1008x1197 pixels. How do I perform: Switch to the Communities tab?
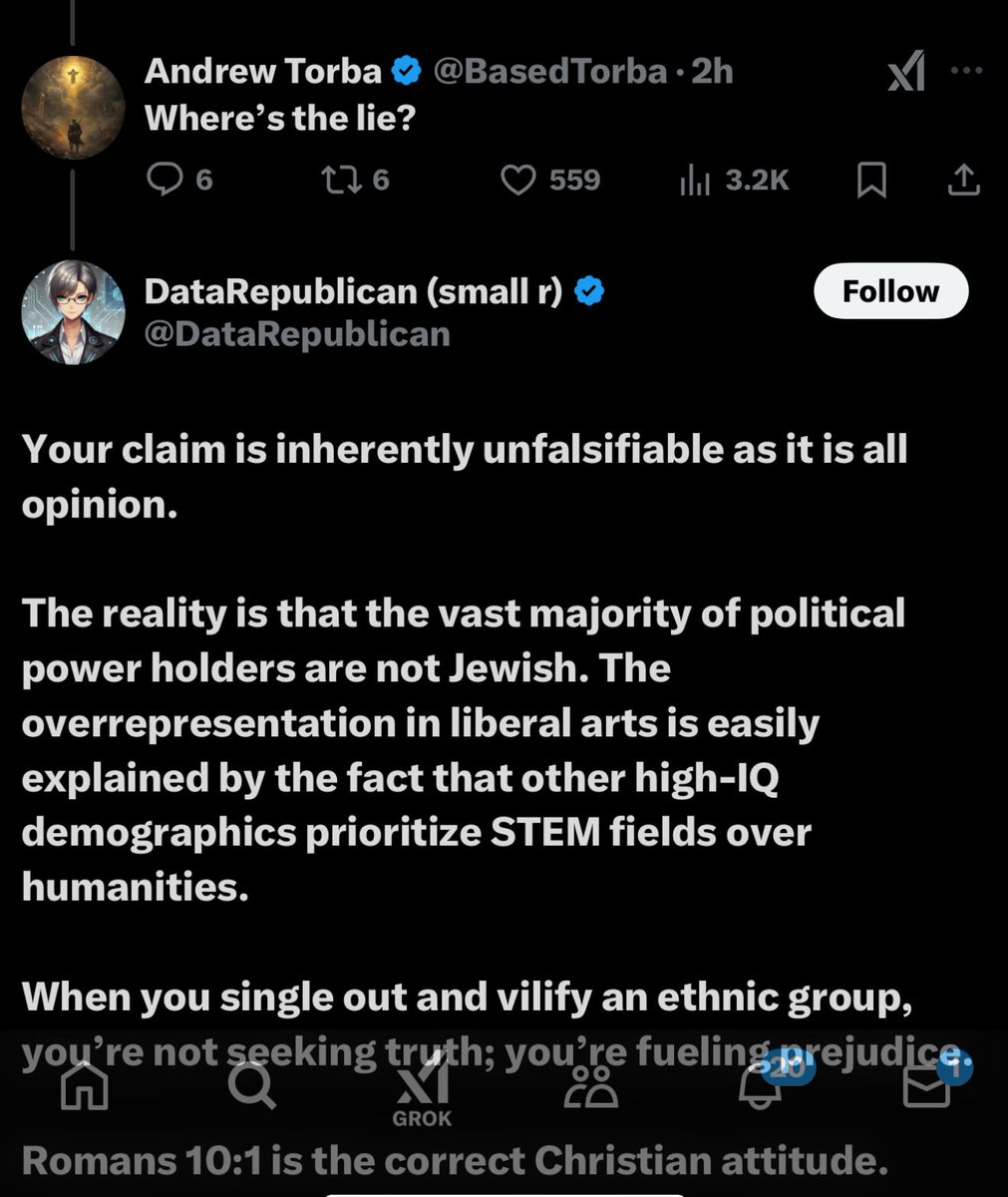tap(591, 1085)
